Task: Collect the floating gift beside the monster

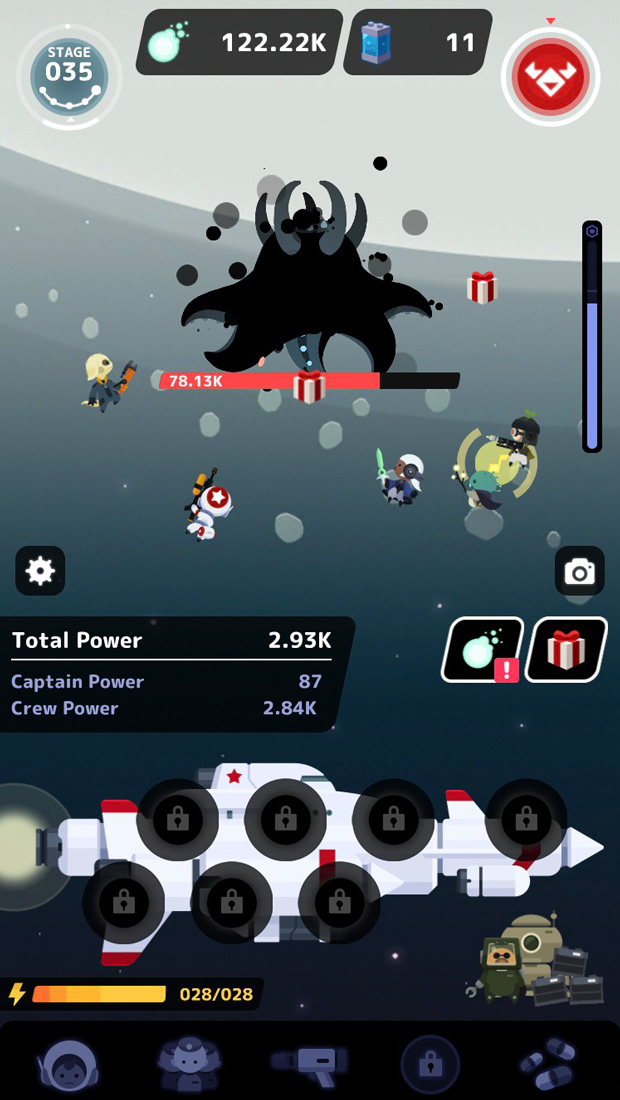Action: tap(482, 288)
